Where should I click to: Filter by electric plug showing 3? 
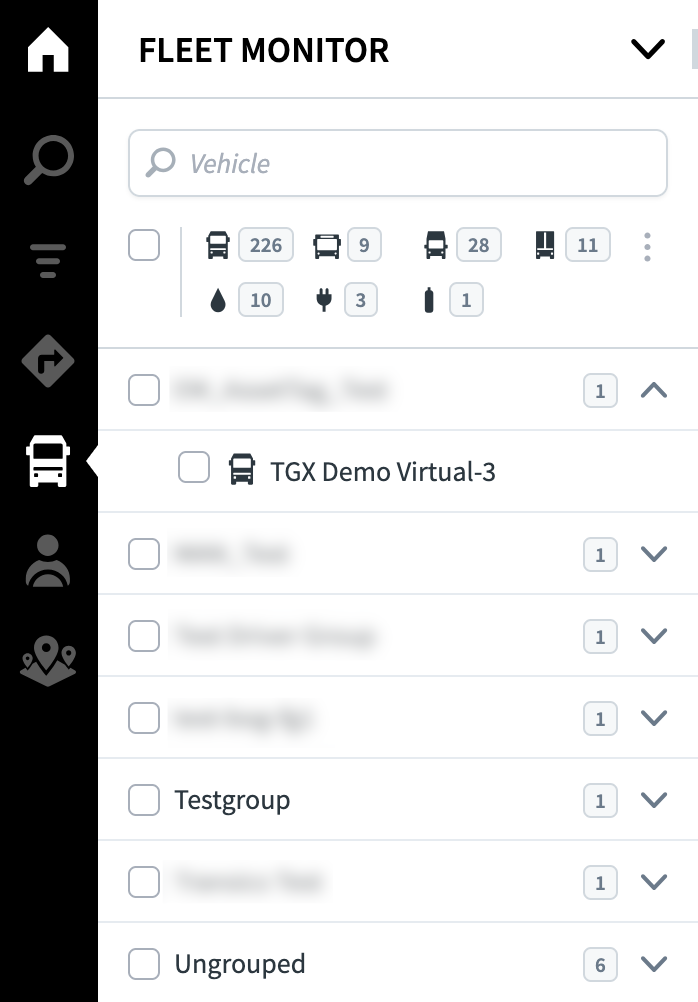(x=346, y=300)
